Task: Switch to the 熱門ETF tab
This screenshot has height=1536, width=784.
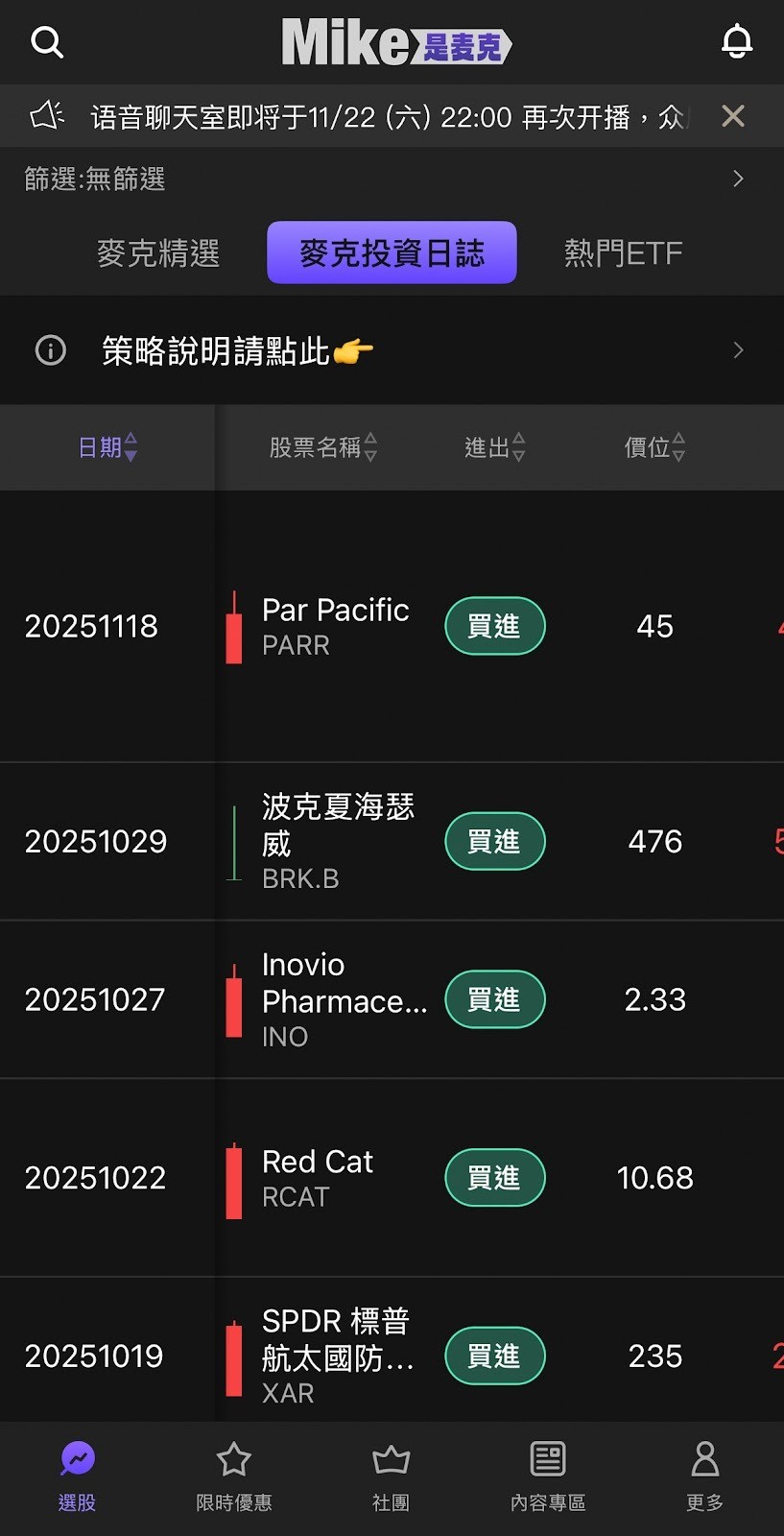Action: 623,253
